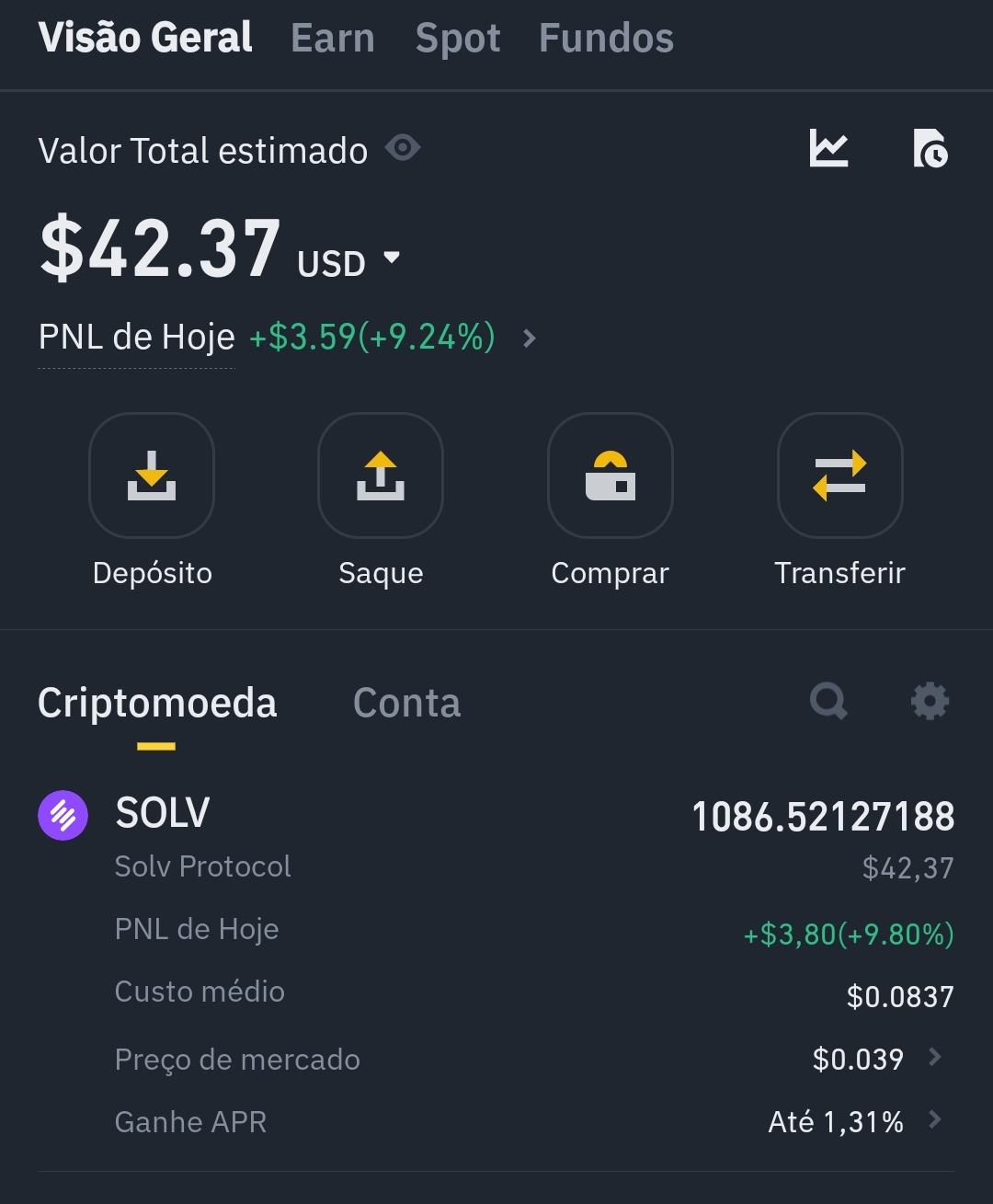
Task: Open the Spot tab
Action: click(457, 39)
